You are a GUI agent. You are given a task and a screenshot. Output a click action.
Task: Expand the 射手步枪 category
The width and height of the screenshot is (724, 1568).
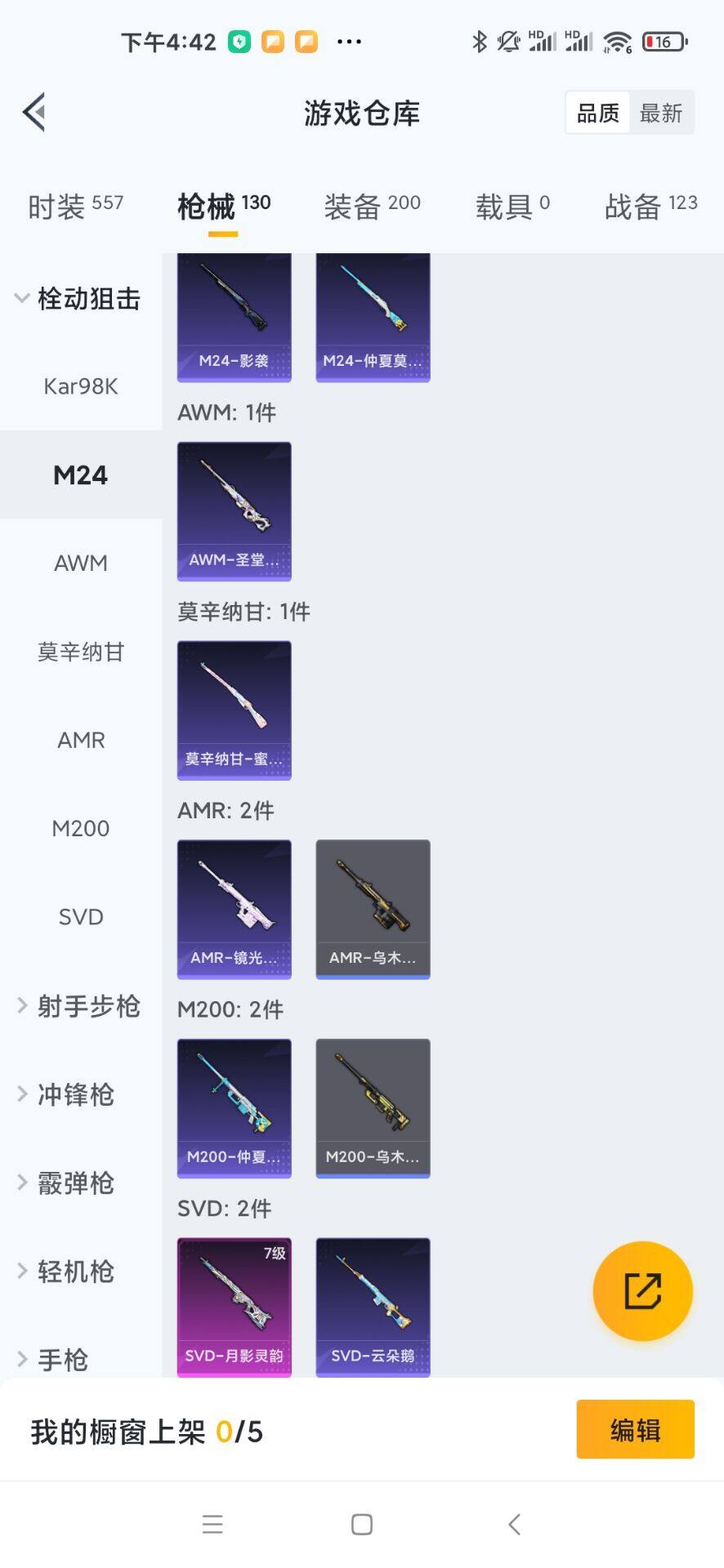[78, 1006]
